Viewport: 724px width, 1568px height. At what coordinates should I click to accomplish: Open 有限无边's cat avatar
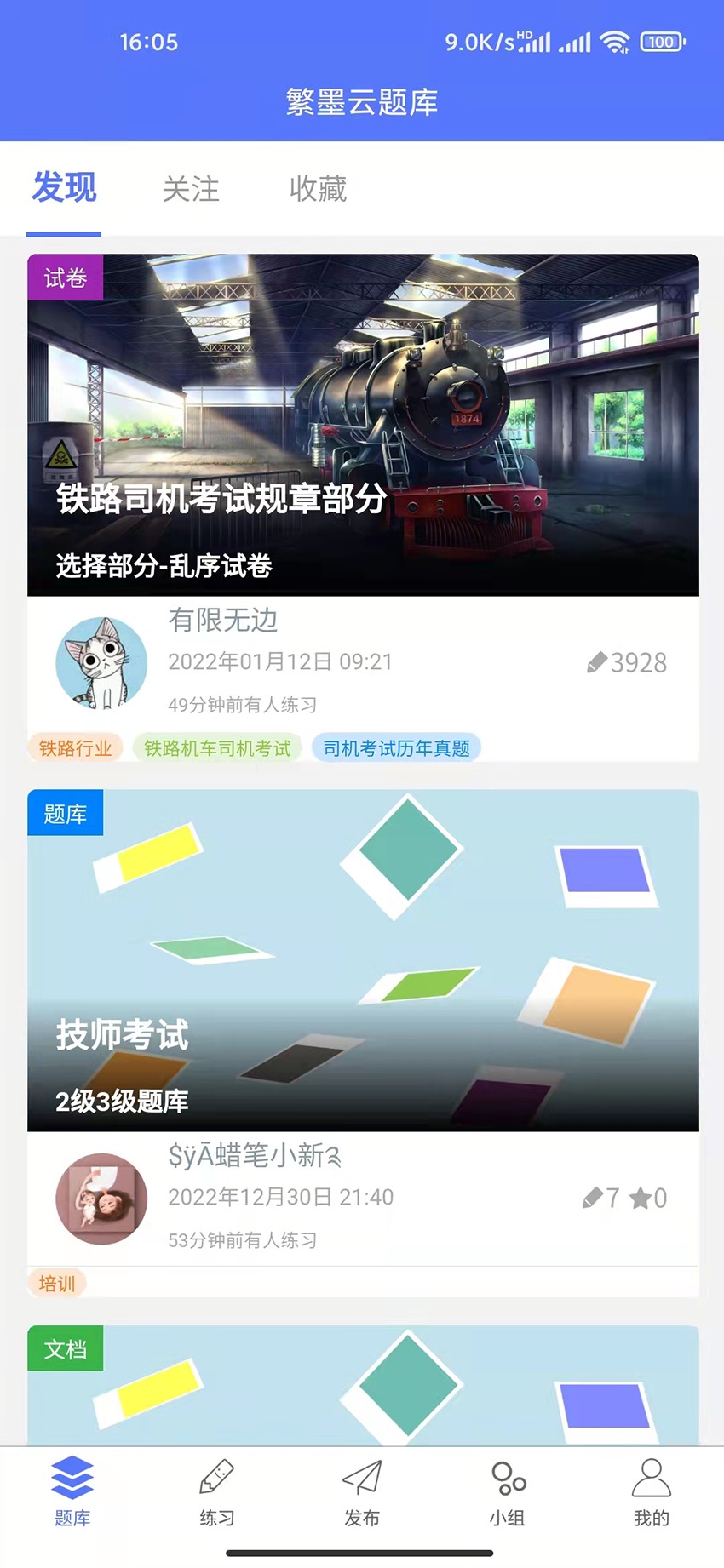(x=101, y=662)
